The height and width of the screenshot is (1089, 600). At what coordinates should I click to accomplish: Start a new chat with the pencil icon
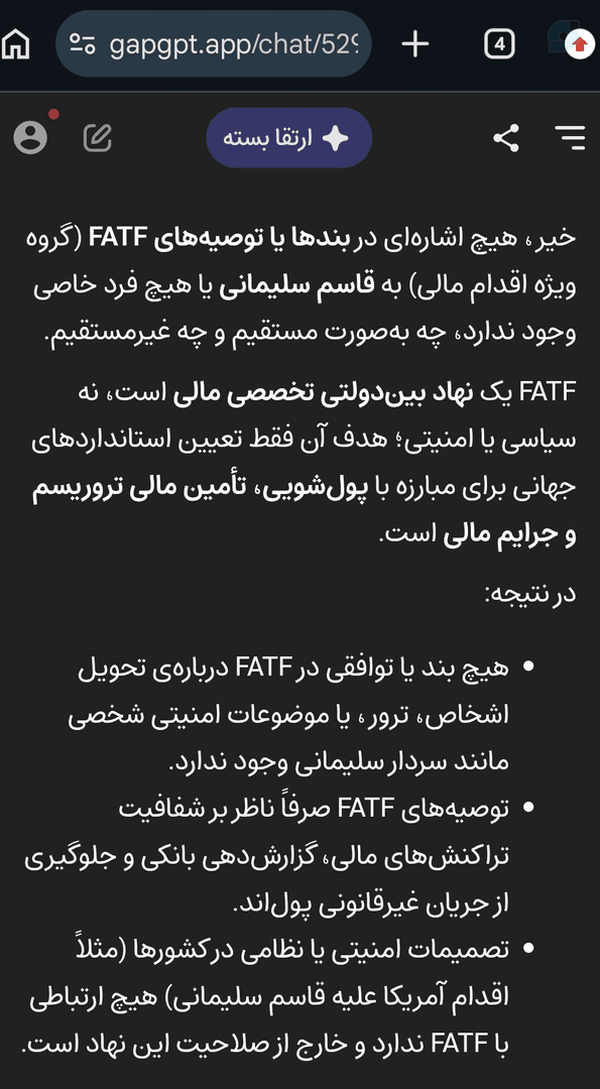click(x=98, y=138)
